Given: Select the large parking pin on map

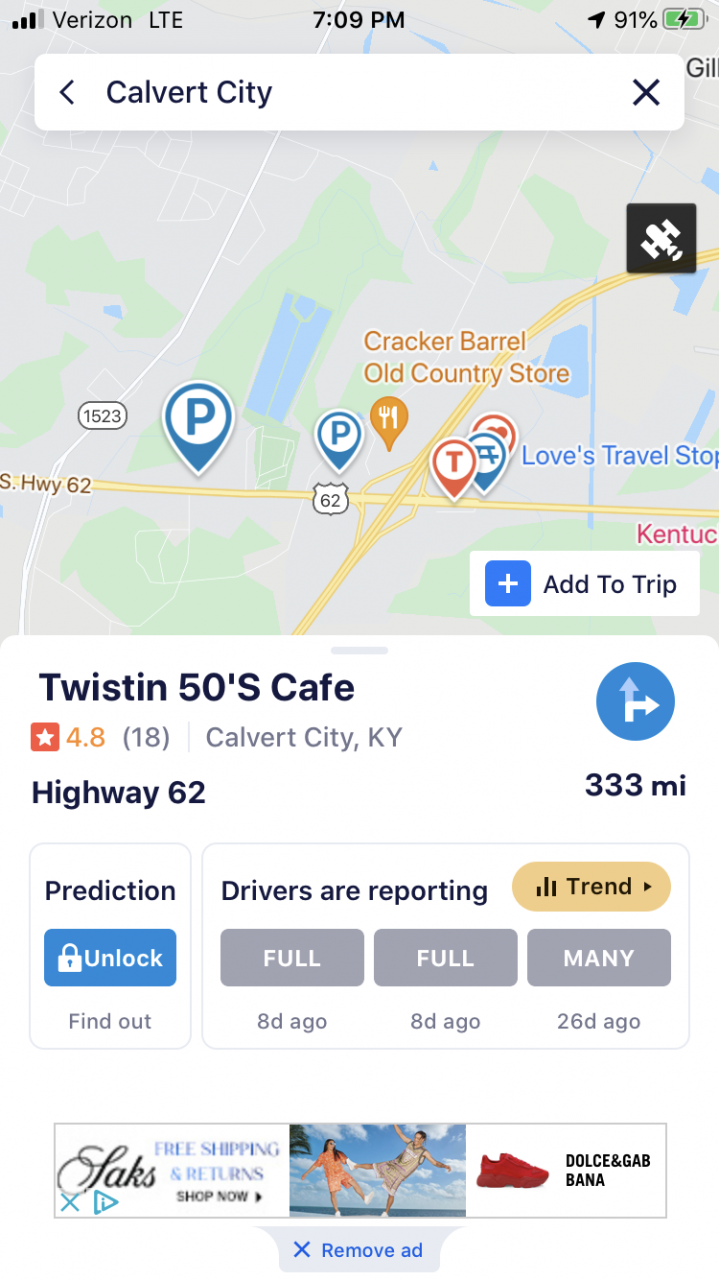Looking at the screenshot, I should tap(198, 418).
